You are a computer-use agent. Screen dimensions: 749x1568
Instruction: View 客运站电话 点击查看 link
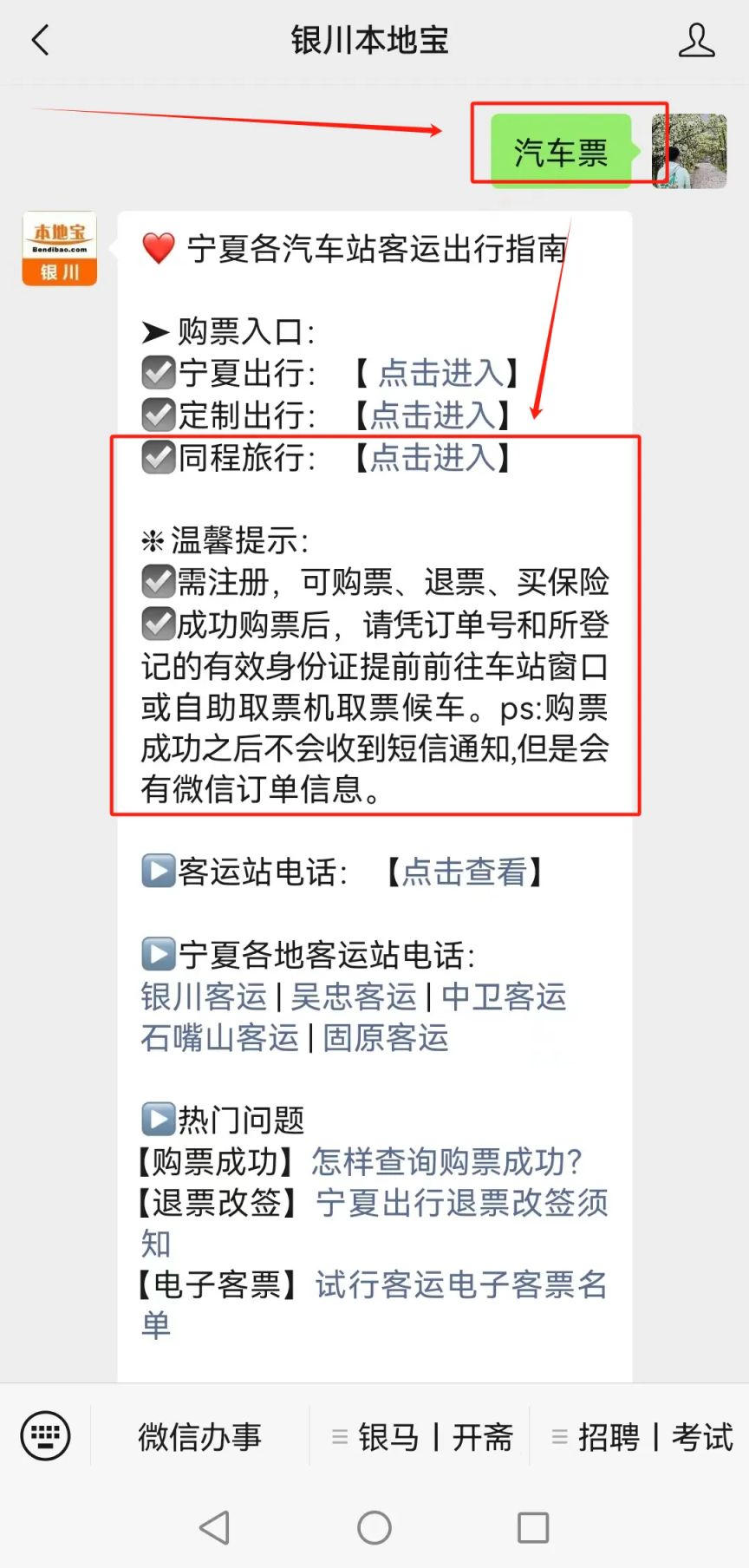[464, 872]
